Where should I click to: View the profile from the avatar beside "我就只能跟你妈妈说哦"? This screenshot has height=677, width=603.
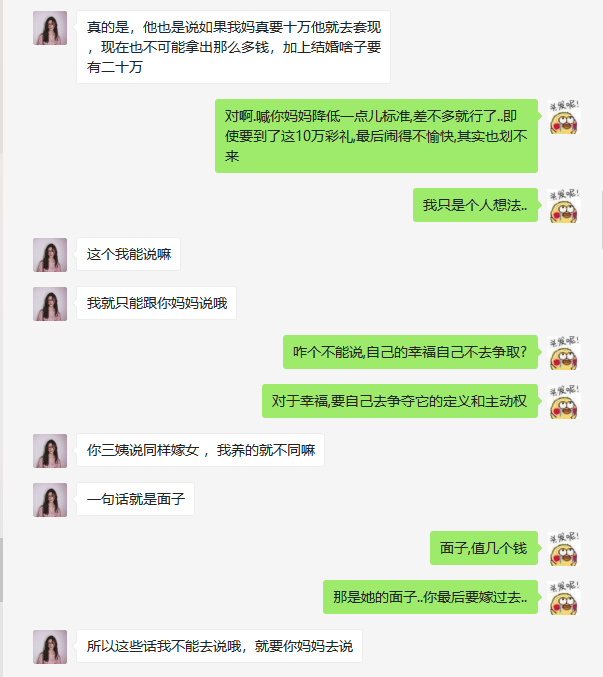point(50,304)
